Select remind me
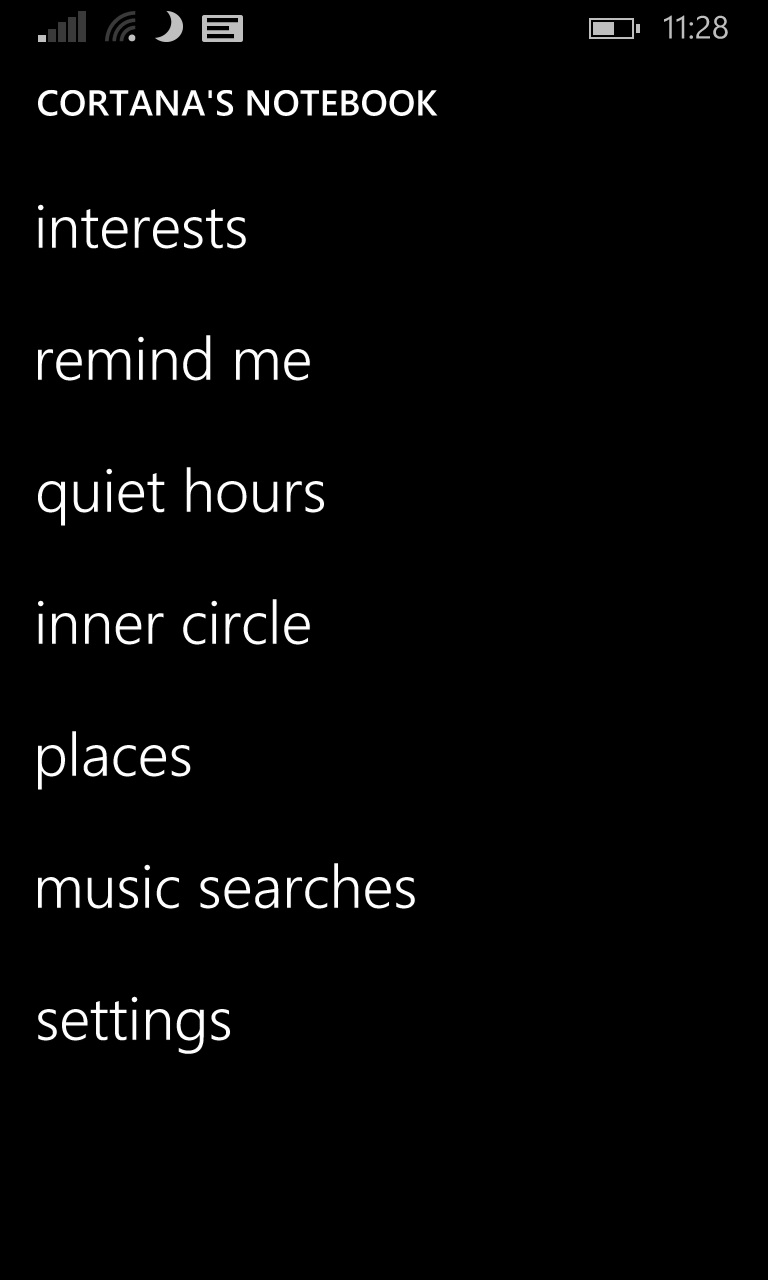This screenshot has width=768, height=1280. click(173, 360)
